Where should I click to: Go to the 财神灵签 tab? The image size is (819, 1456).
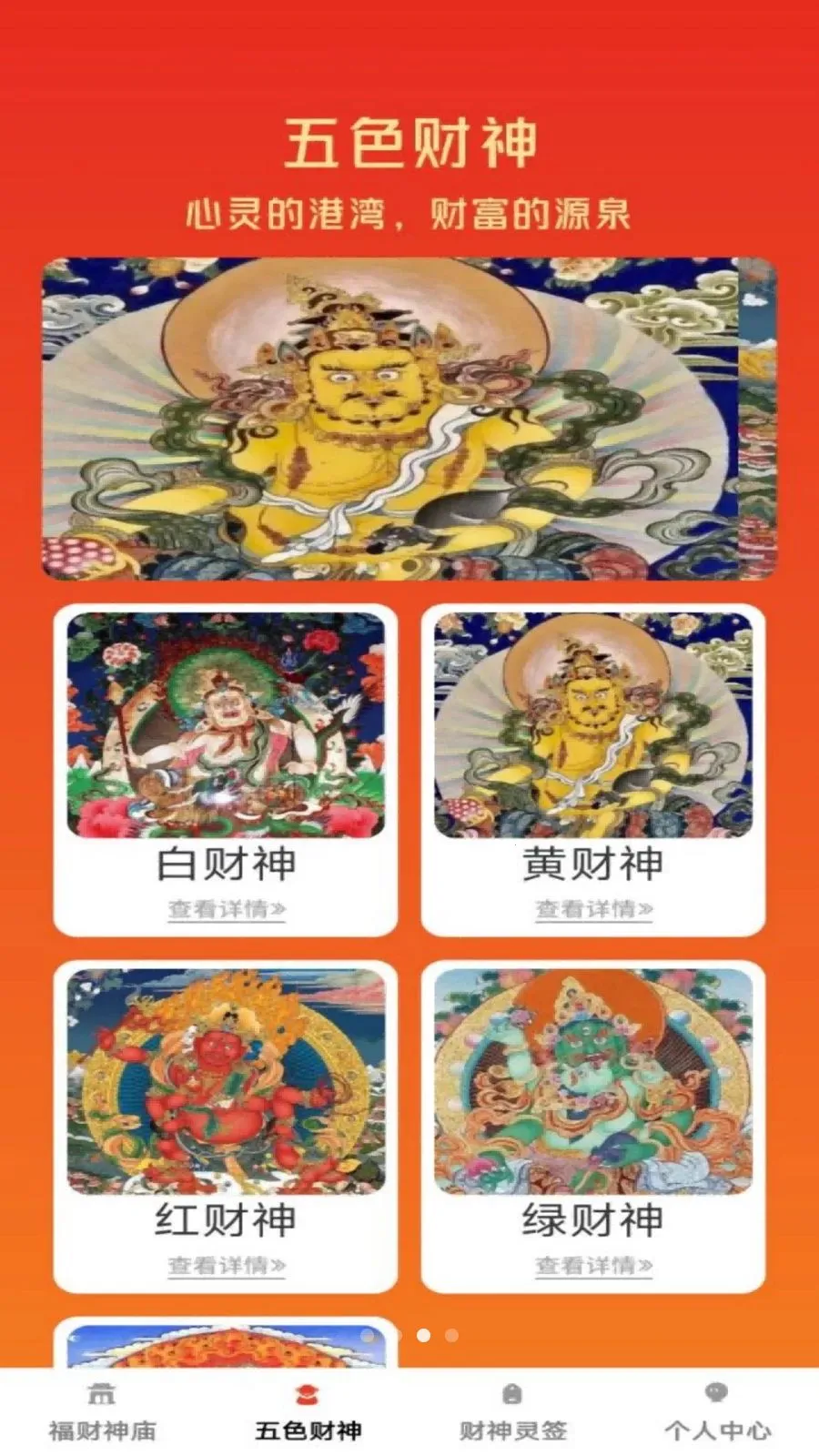point(512,1411)
